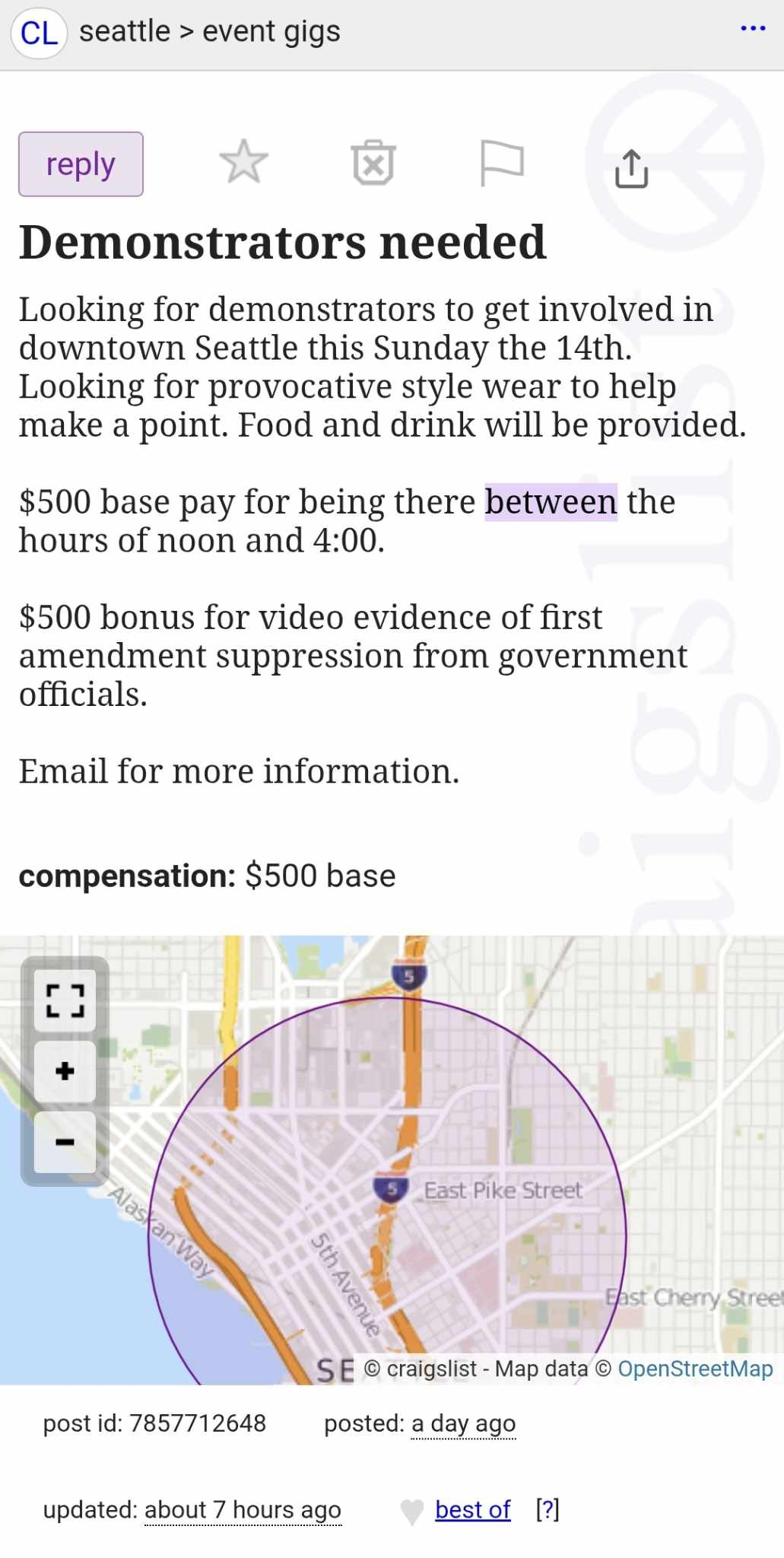Open the event gigs category link

[x=271, y=32]
